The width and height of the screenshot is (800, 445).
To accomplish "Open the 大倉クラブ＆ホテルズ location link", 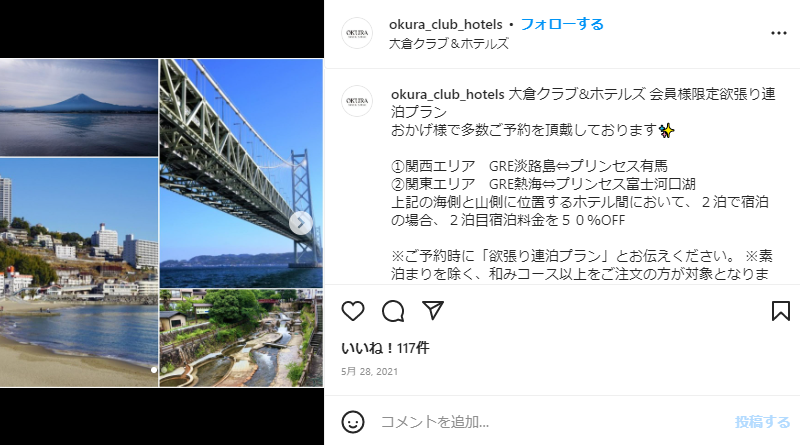I will [448, 44].
